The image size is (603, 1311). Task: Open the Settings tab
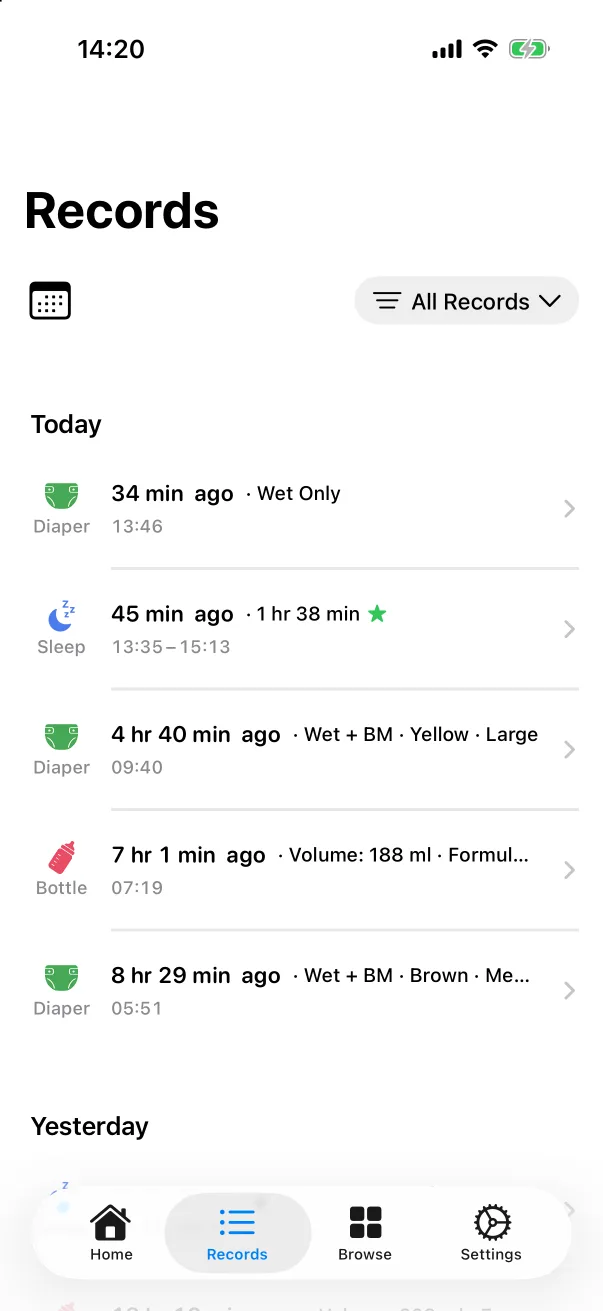(x=491, y=1233)
